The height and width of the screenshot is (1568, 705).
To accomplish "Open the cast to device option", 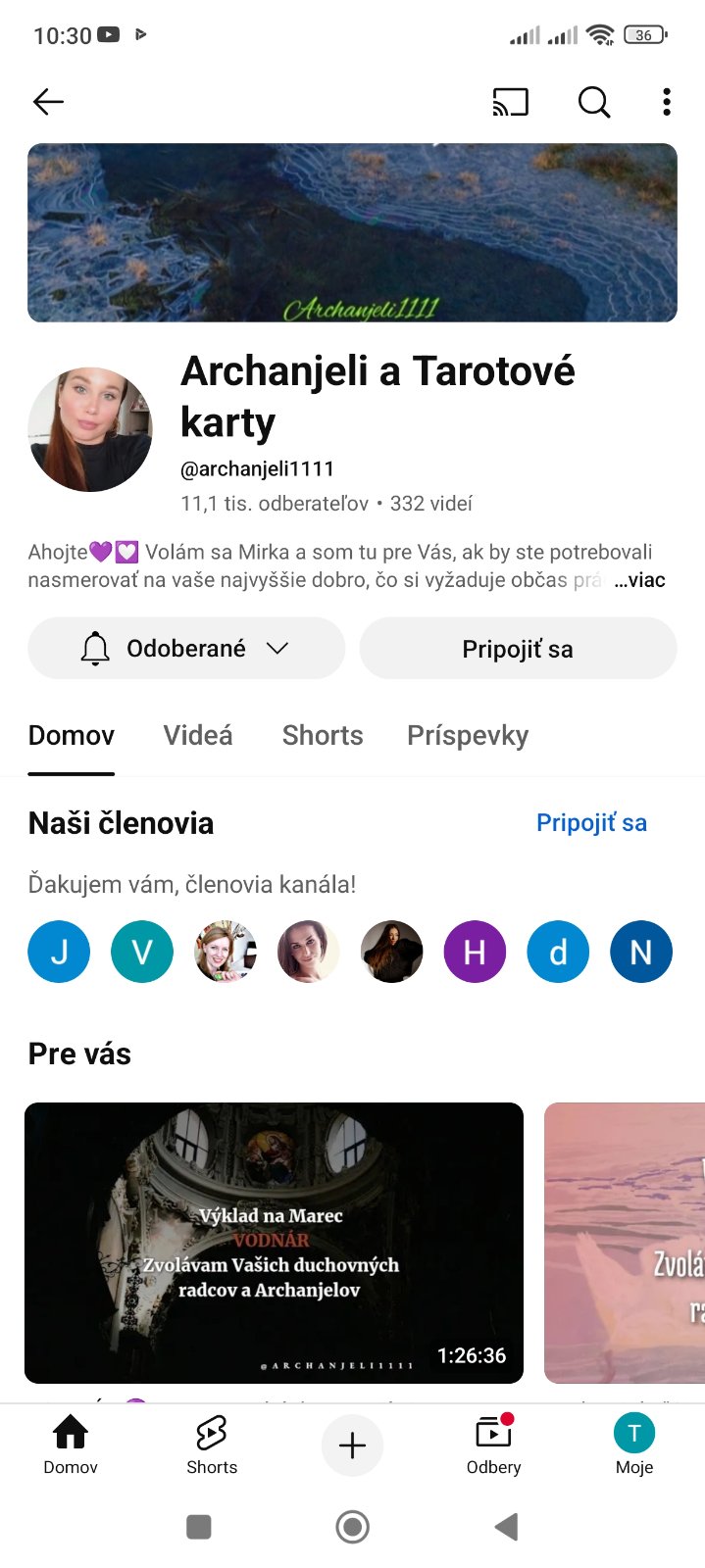I will pos(510,102).
